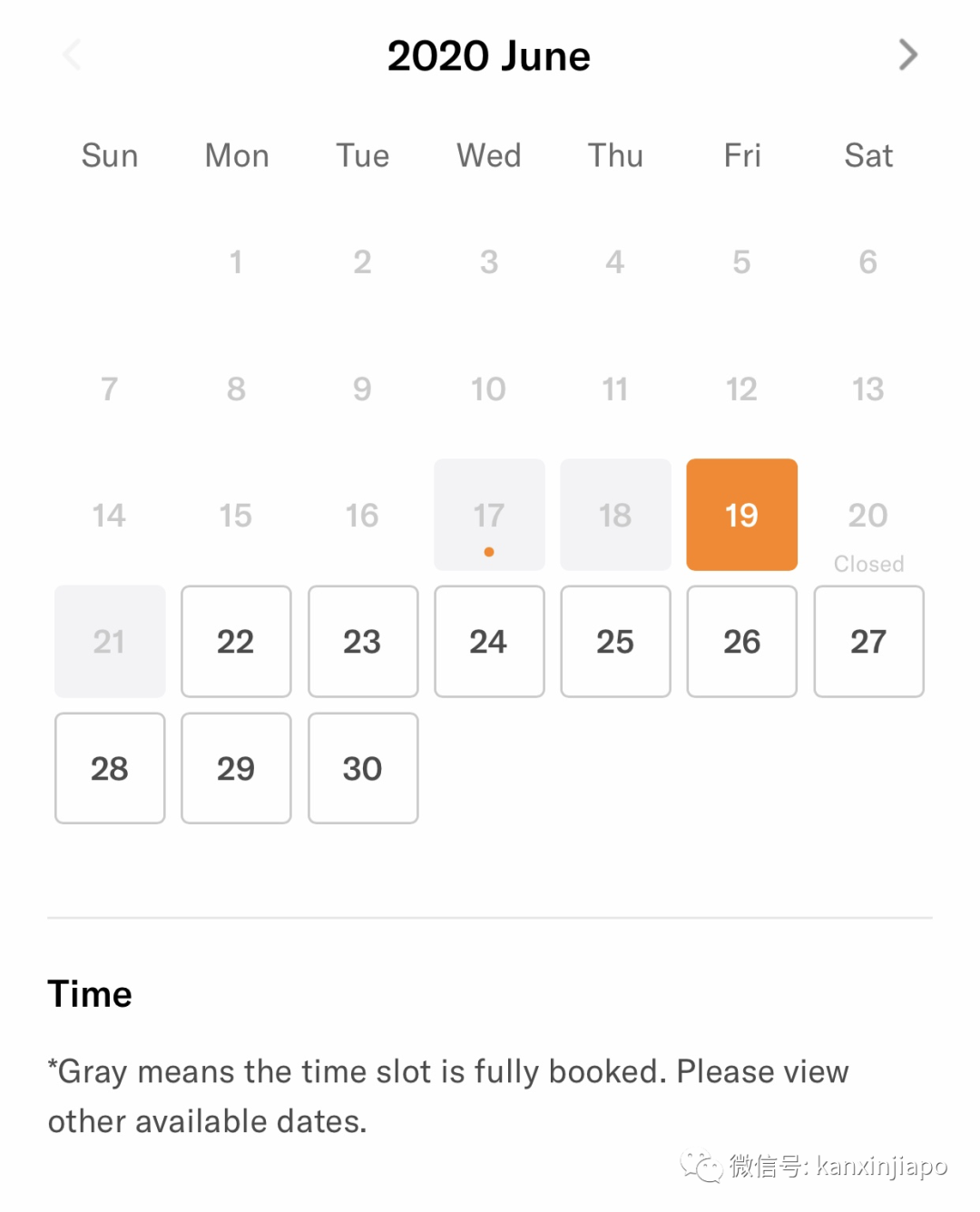Tap June 17 date with orange dot
Image resolution: width=980 pixels, height=1212 pixels.
pyautogui.click(x=489, y=515)
